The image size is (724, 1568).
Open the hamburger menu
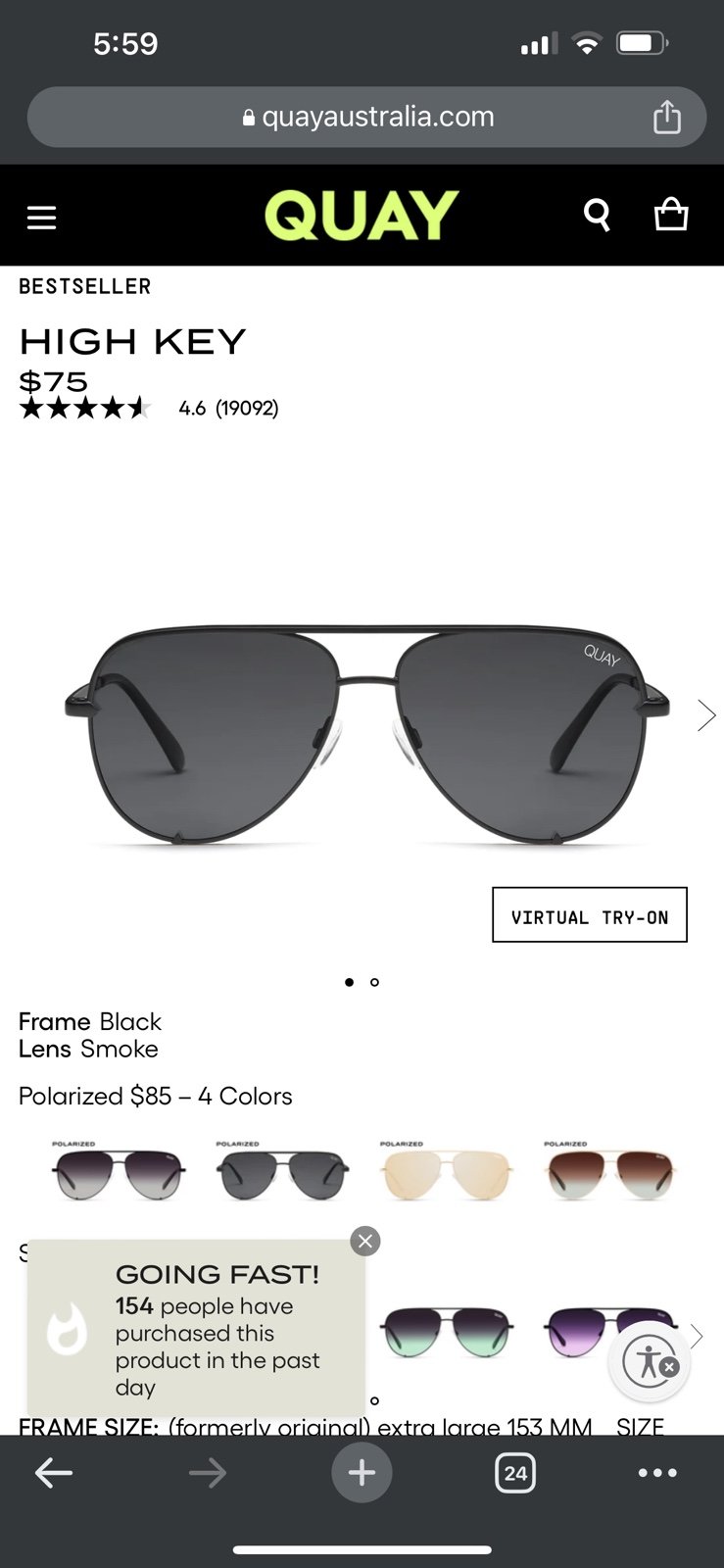41,217
